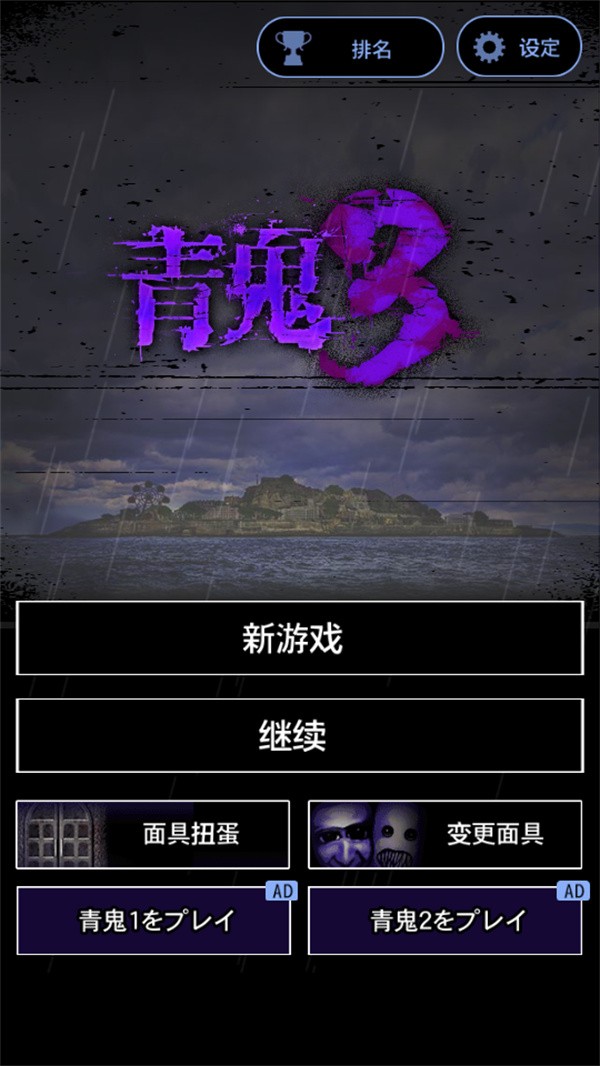This screenshot has height=1066, width=600.
Task: Open 设定 settings
Action: tap(519, 48)
